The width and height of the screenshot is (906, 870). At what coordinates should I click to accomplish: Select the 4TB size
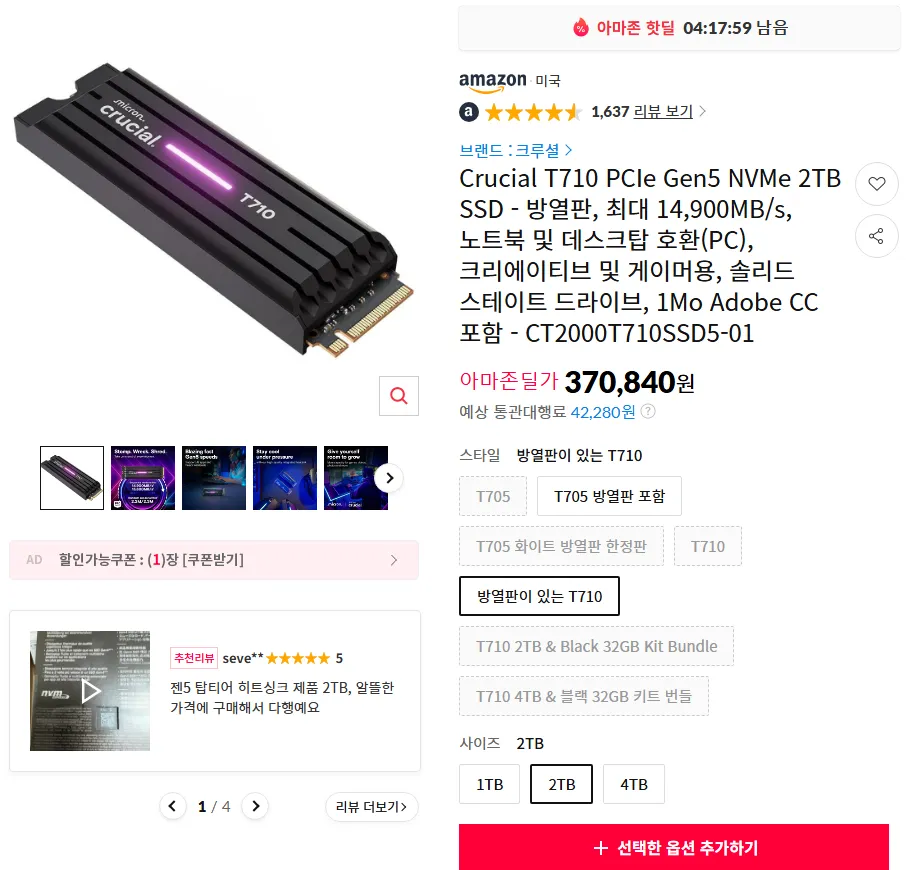point(633,784)
